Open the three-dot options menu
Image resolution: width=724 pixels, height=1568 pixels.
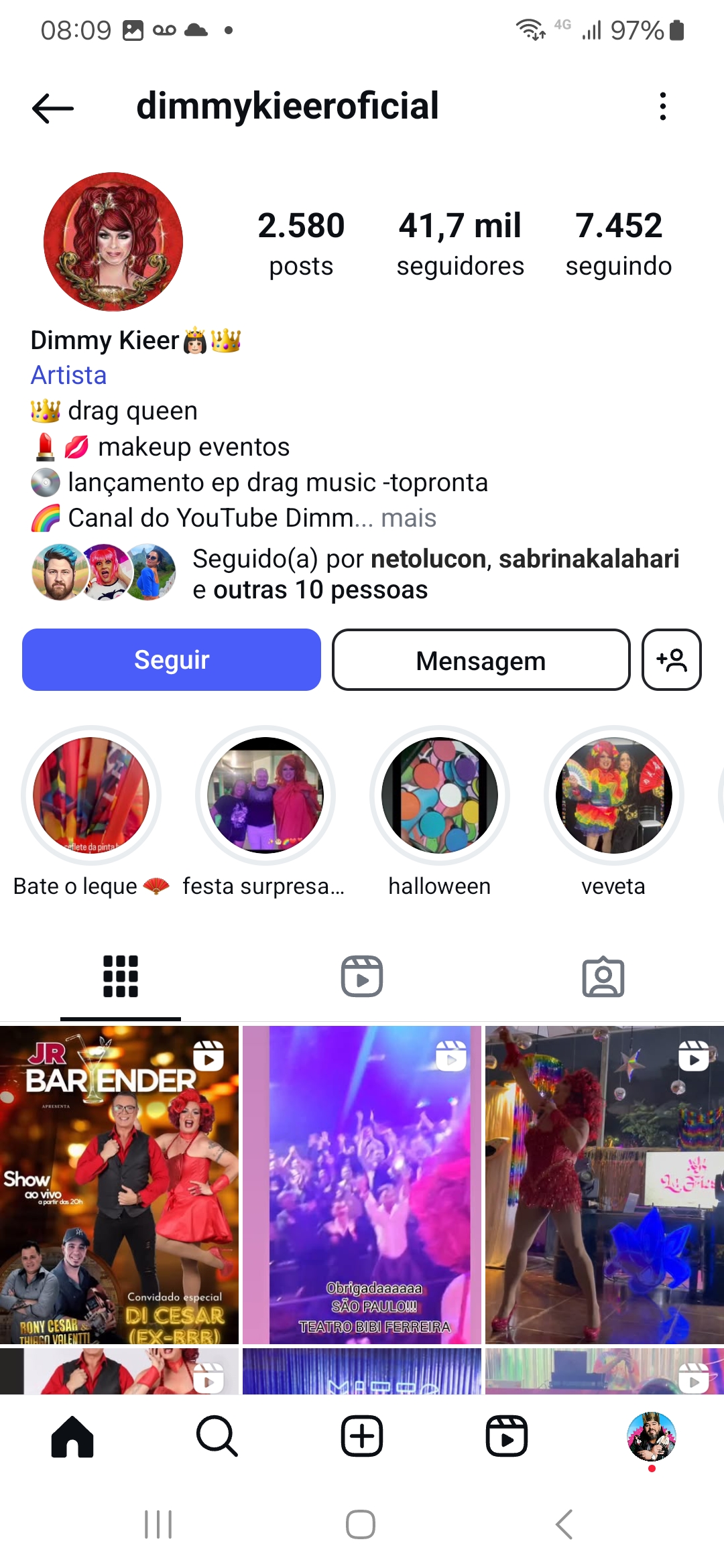pyautogui.click(x=662, y=107)
